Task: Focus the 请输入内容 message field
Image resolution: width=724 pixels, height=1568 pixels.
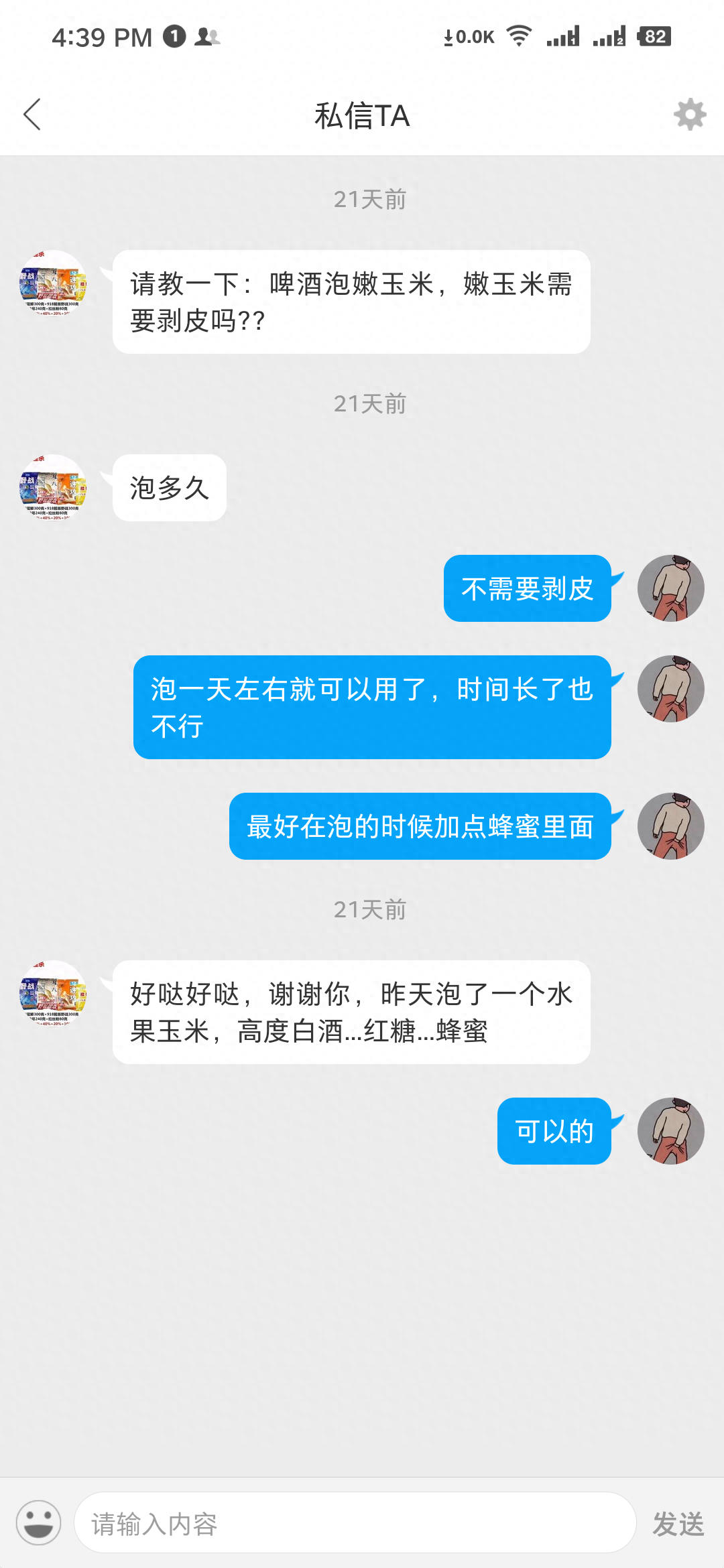Action: coord(355,1523)
